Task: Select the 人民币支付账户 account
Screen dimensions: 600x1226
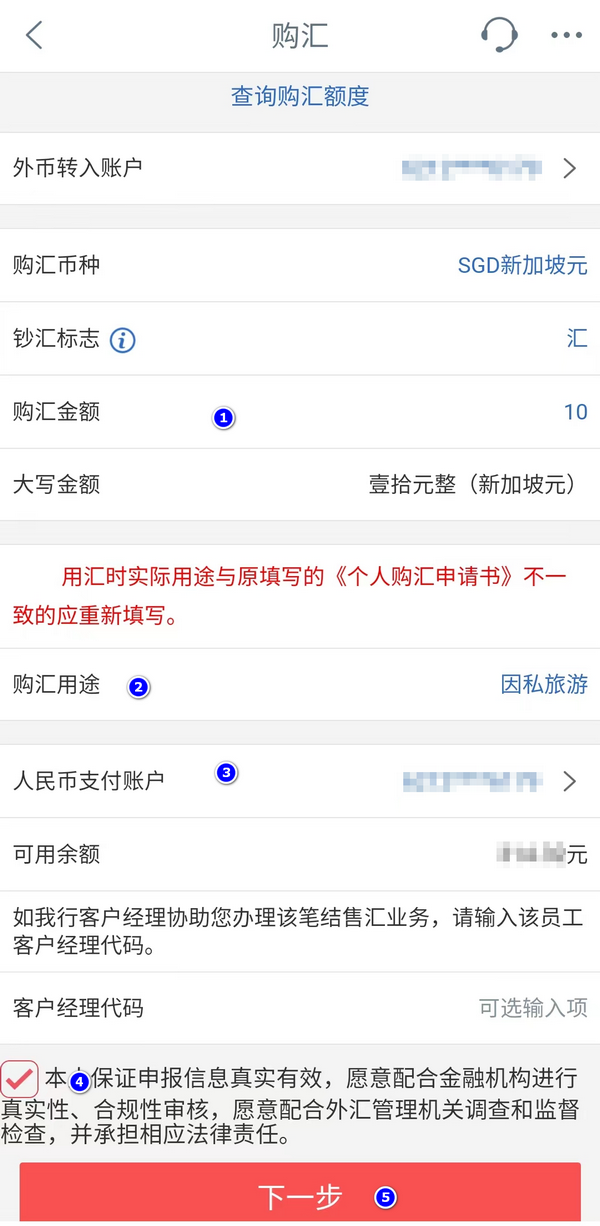Action: (x=490, y=781)
